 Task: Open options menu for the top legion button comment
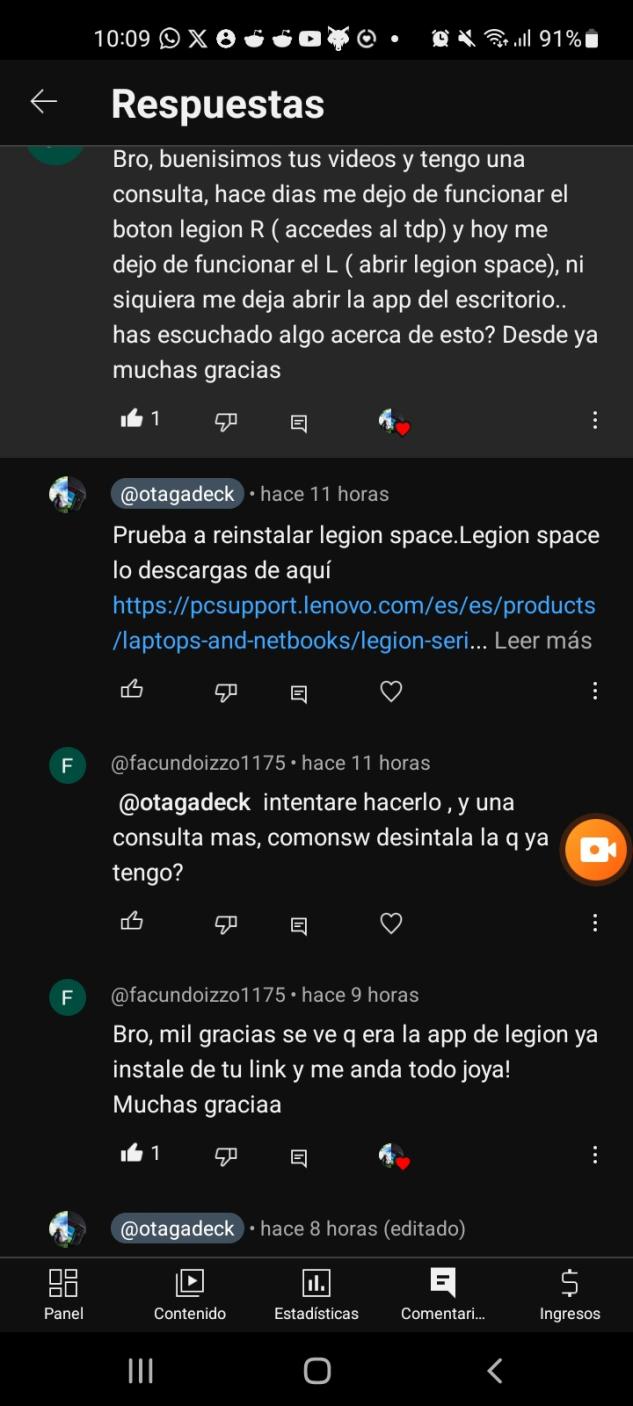coord(595,420)
